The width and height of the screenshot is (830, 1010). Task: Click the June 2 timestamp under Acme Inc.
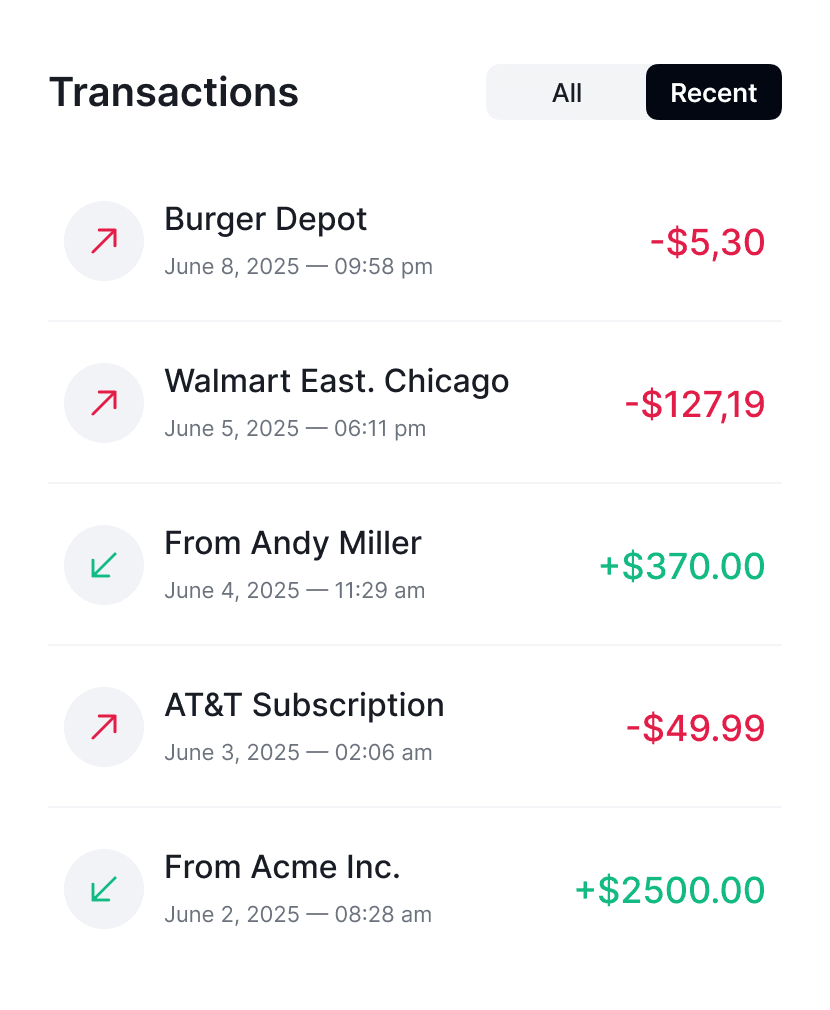coord(297,915)
